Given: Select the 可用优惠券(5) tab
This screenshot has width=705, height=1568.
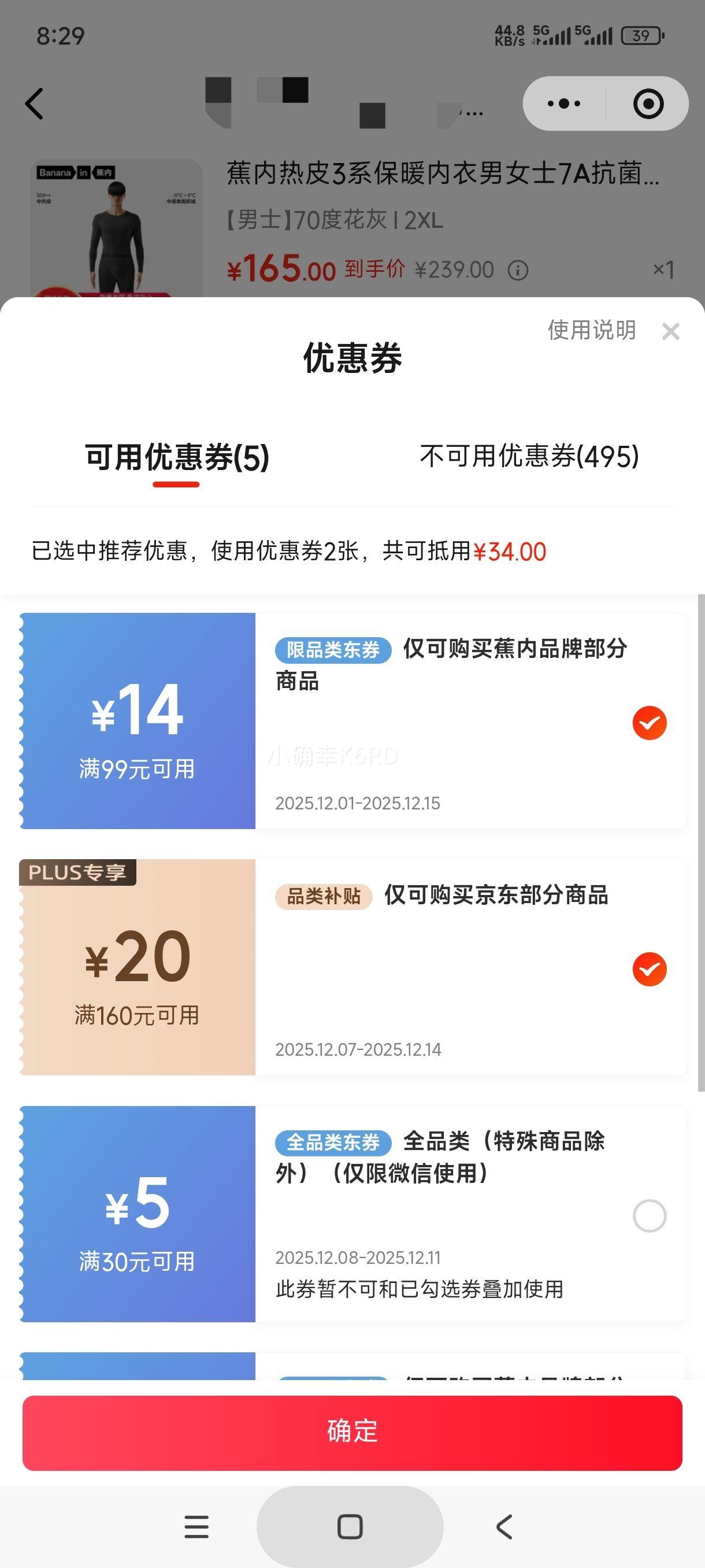Looking at the screenshot, I should point(176,457).
